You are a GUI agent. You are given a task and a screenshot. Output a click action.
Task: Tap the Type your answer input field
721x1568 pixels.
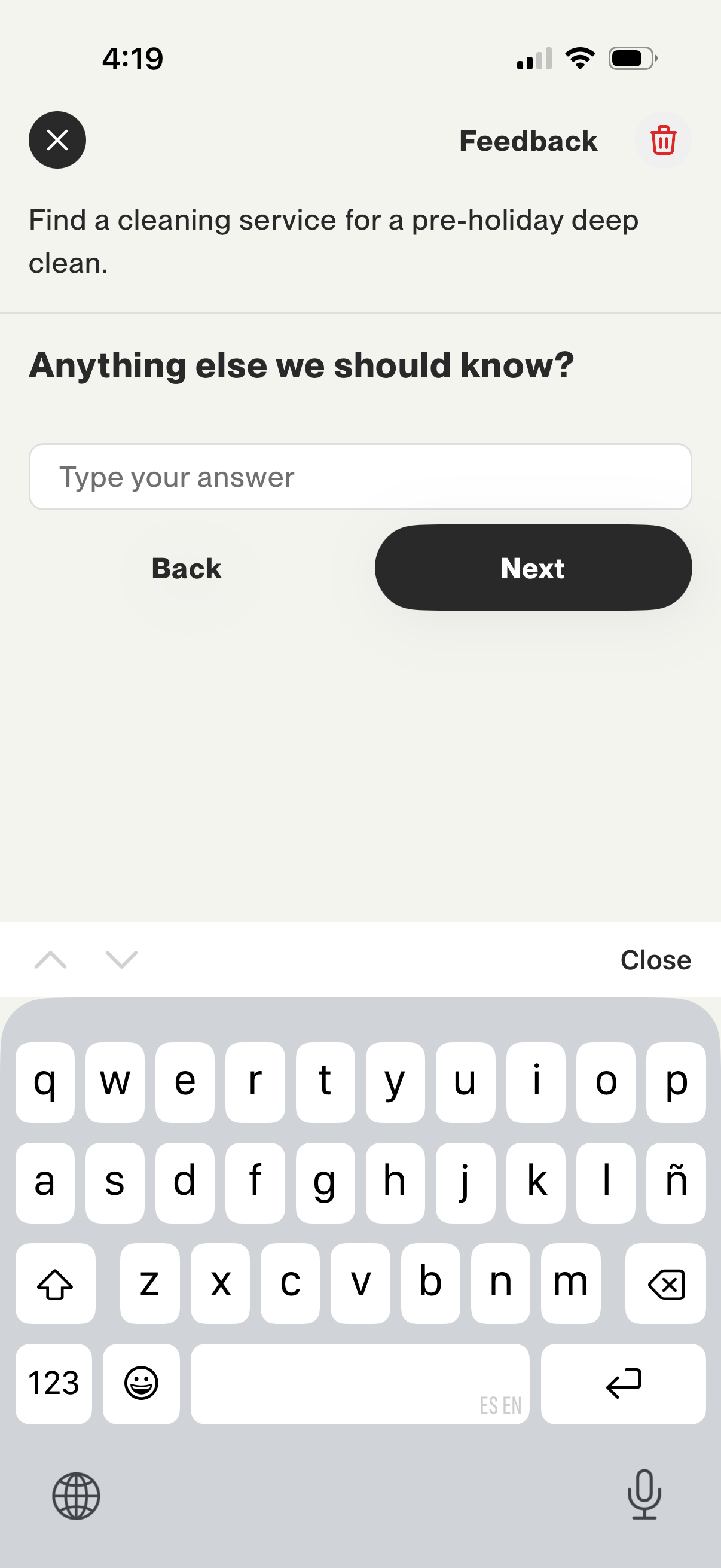[x=360, y=477]
